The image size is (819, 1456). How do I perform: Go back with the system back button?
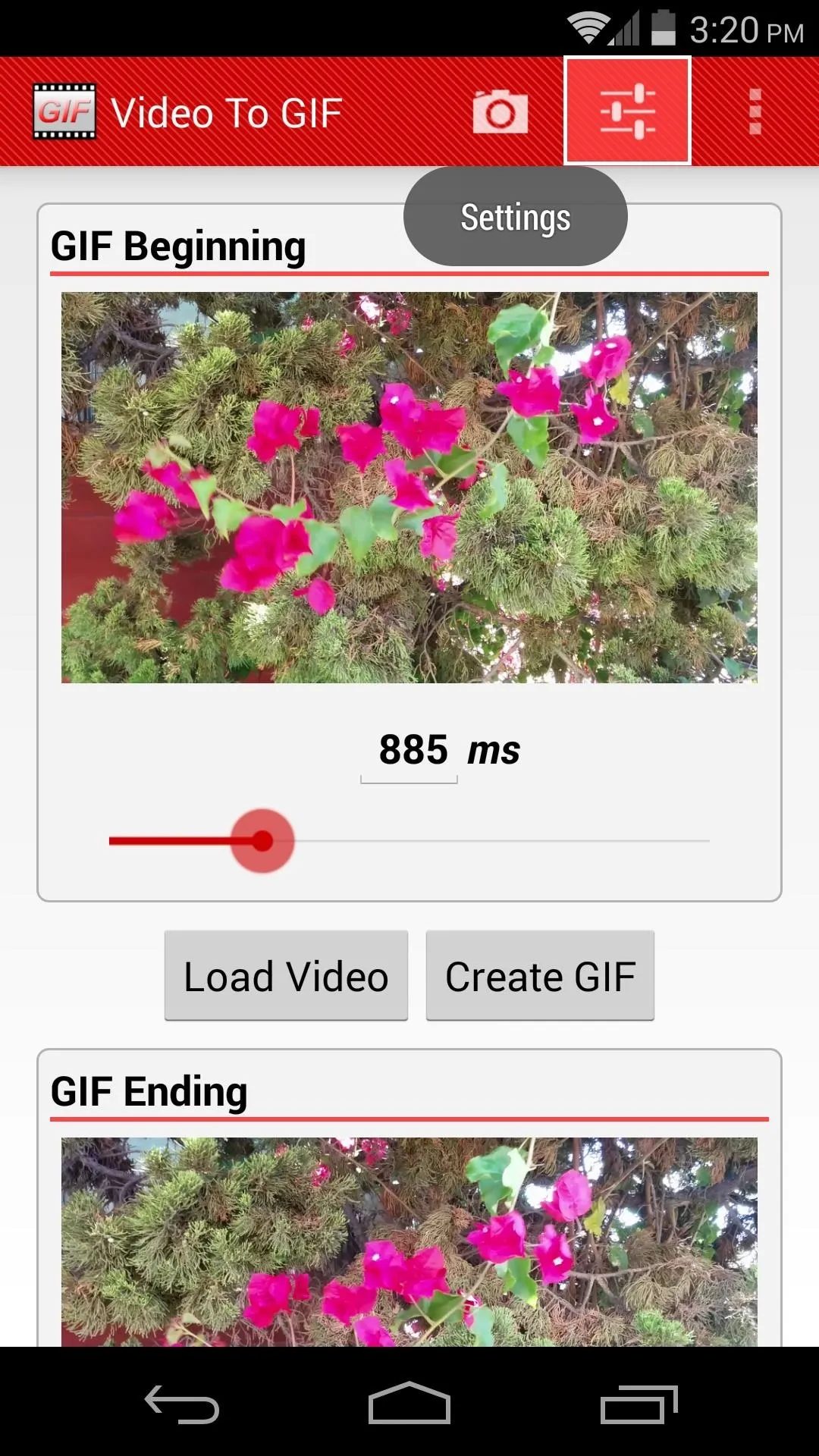click(x=182, y=1404)
